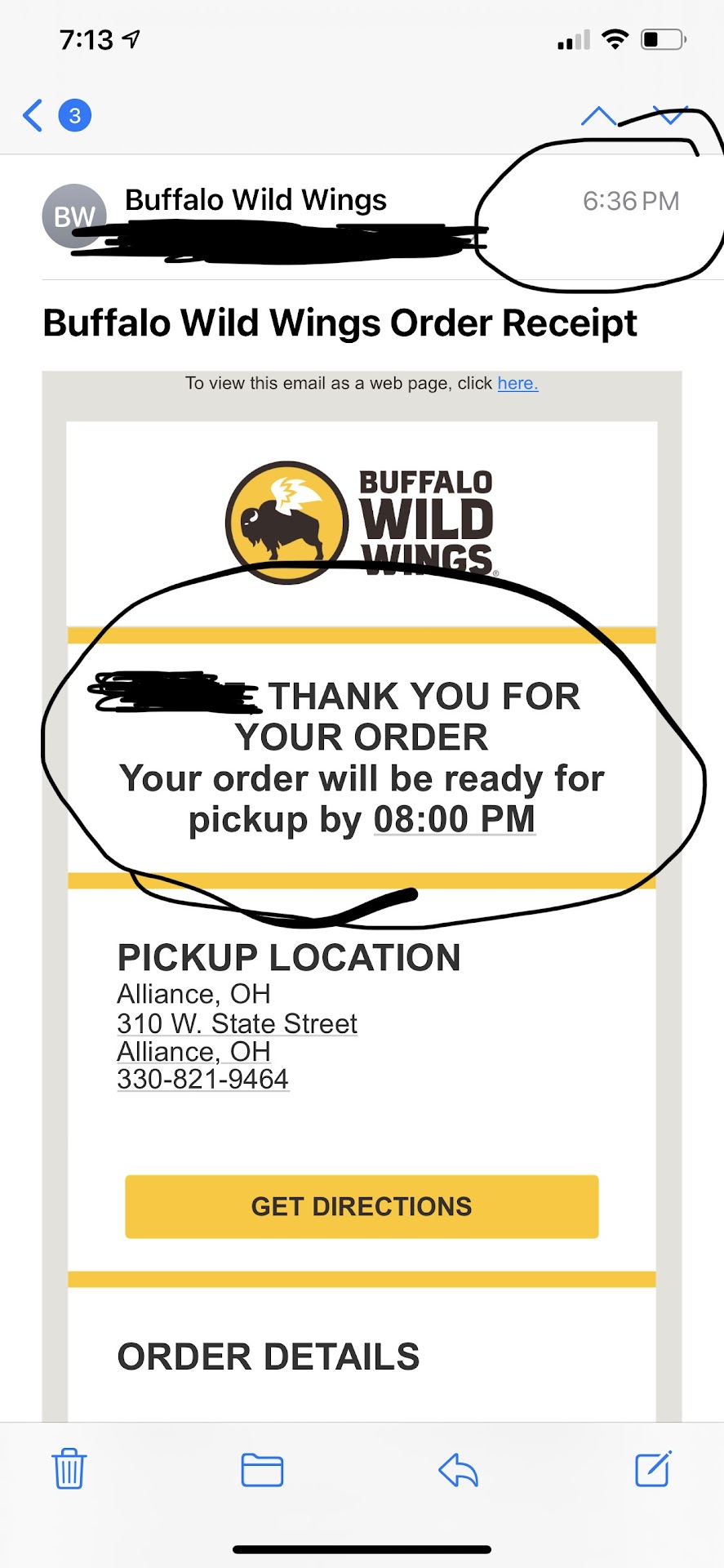The width and height of the screenshot is (724, 1568).
Task: Go back to the inbox
Action: [x=34, y=115]
